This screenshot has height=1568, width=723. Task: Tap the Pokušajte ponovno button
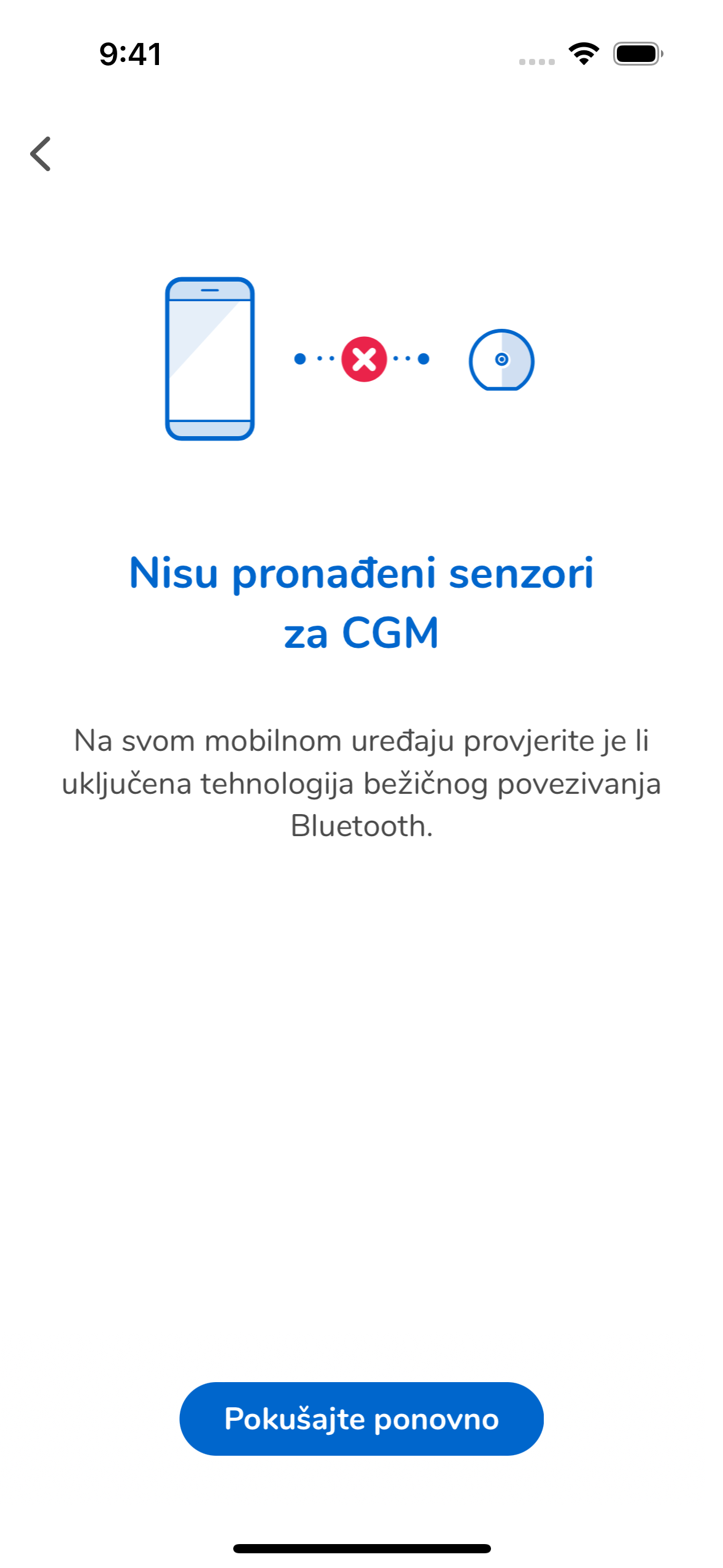(361, 1418)
